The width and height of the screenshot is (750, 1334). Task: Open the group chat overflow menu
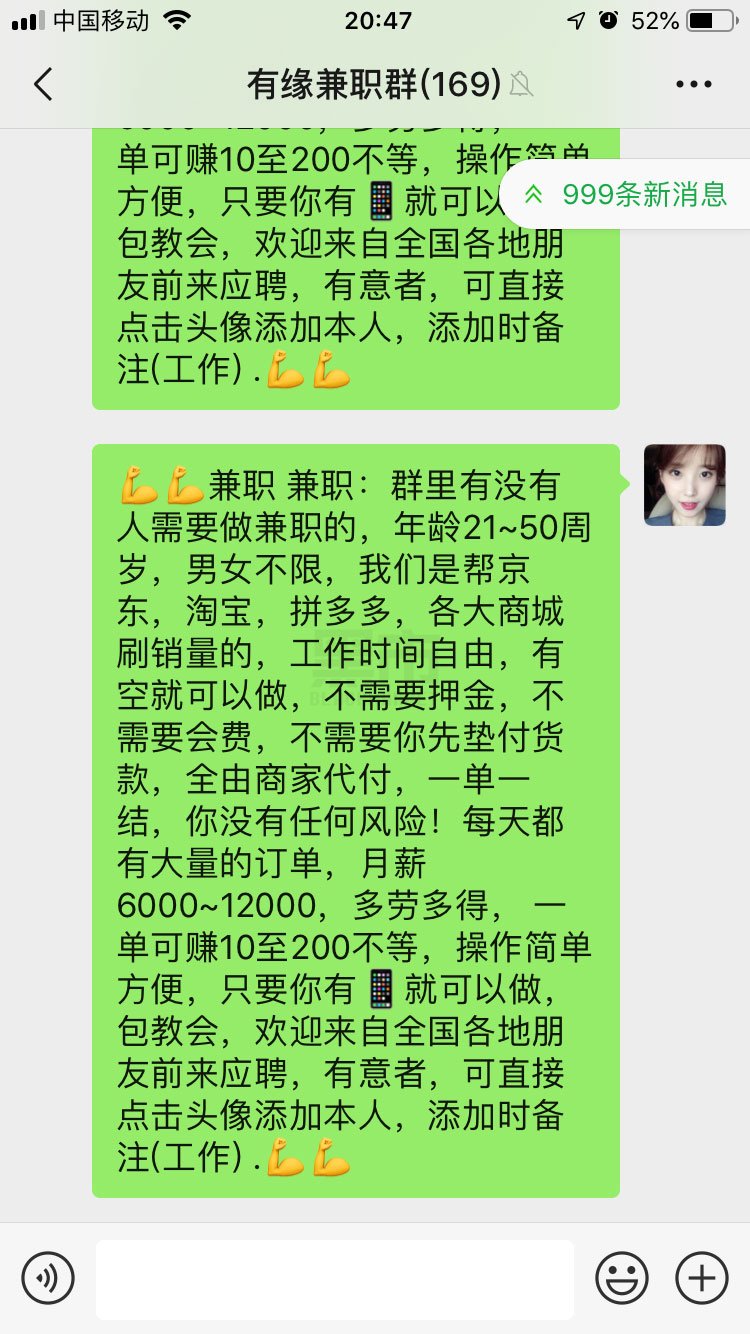coord(693,85)
